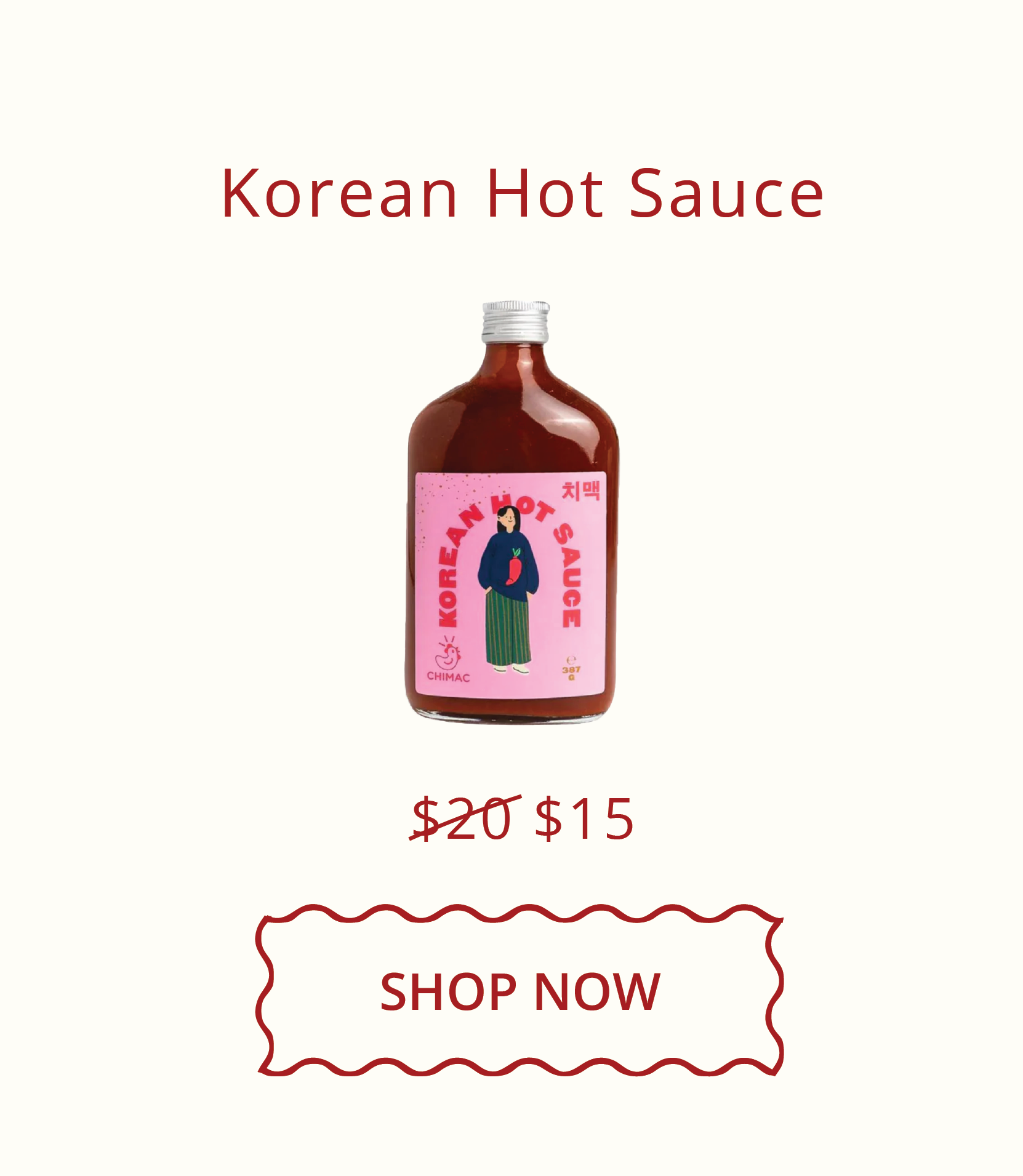Open the Korean Hot Sauce product image
This screenshot has width=1023, height=1176.
pyautogui.click(x=512, y=512)
